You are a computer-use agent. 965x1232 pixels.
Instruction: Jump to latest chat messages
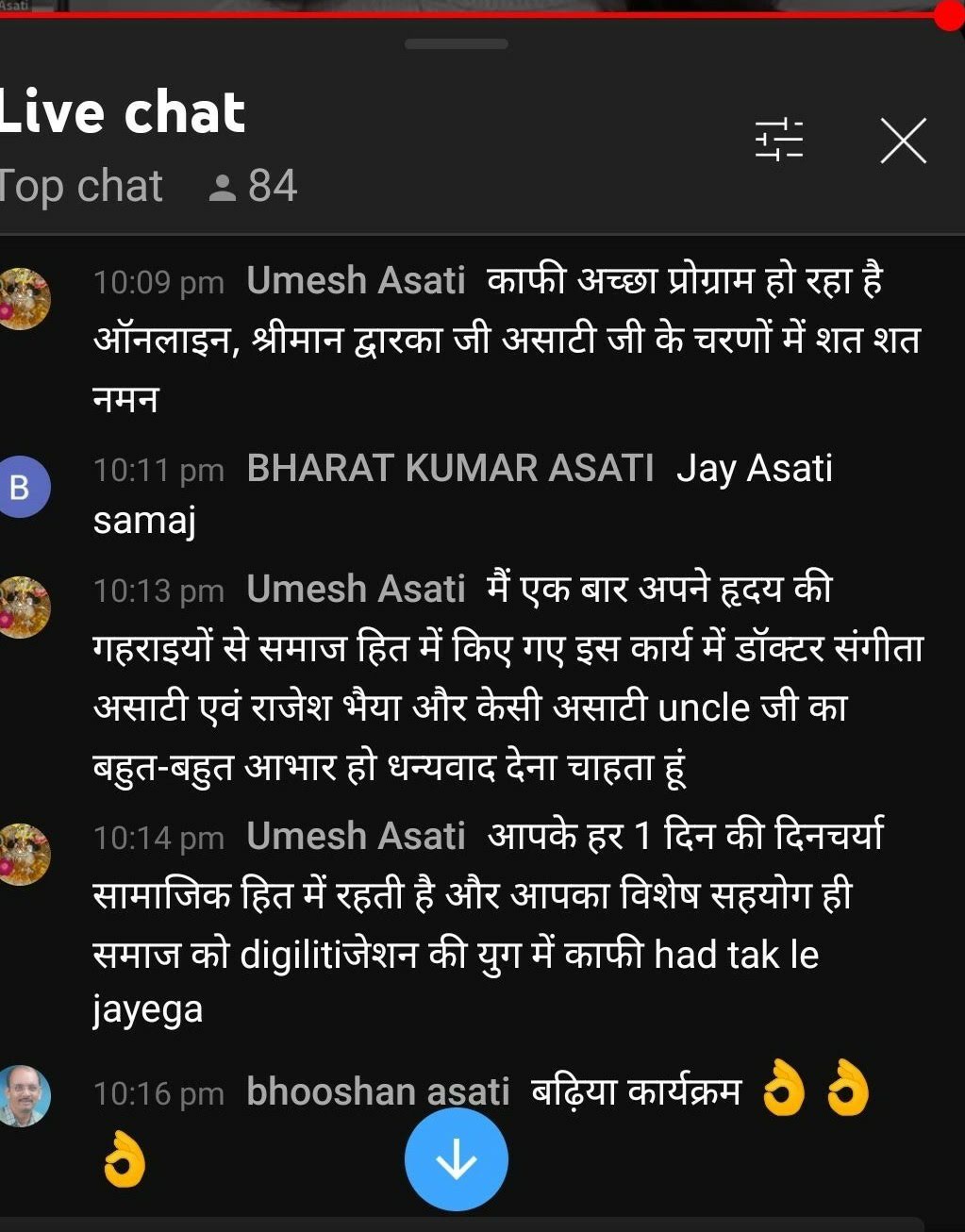pyautogui.click(x=457, y=1159)
